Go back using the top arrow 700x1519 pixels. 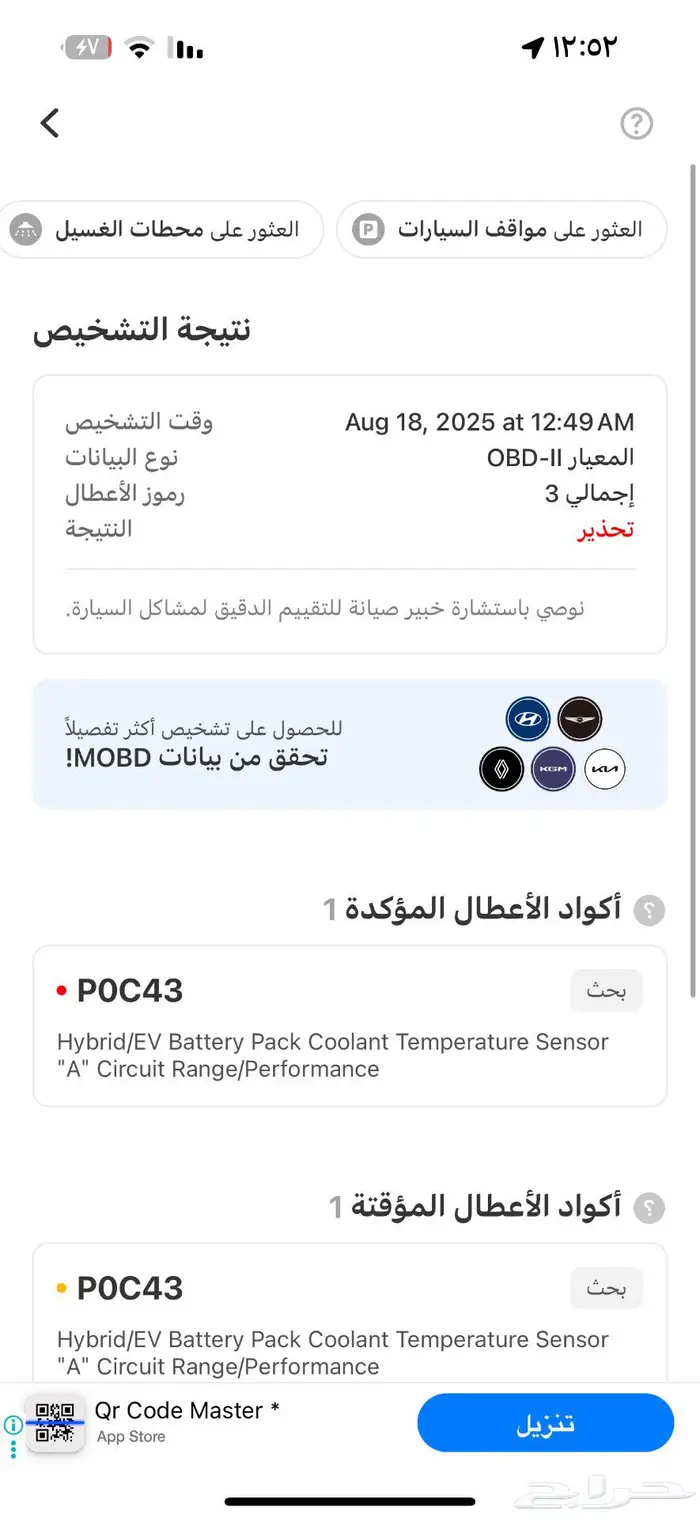(50, 123)
